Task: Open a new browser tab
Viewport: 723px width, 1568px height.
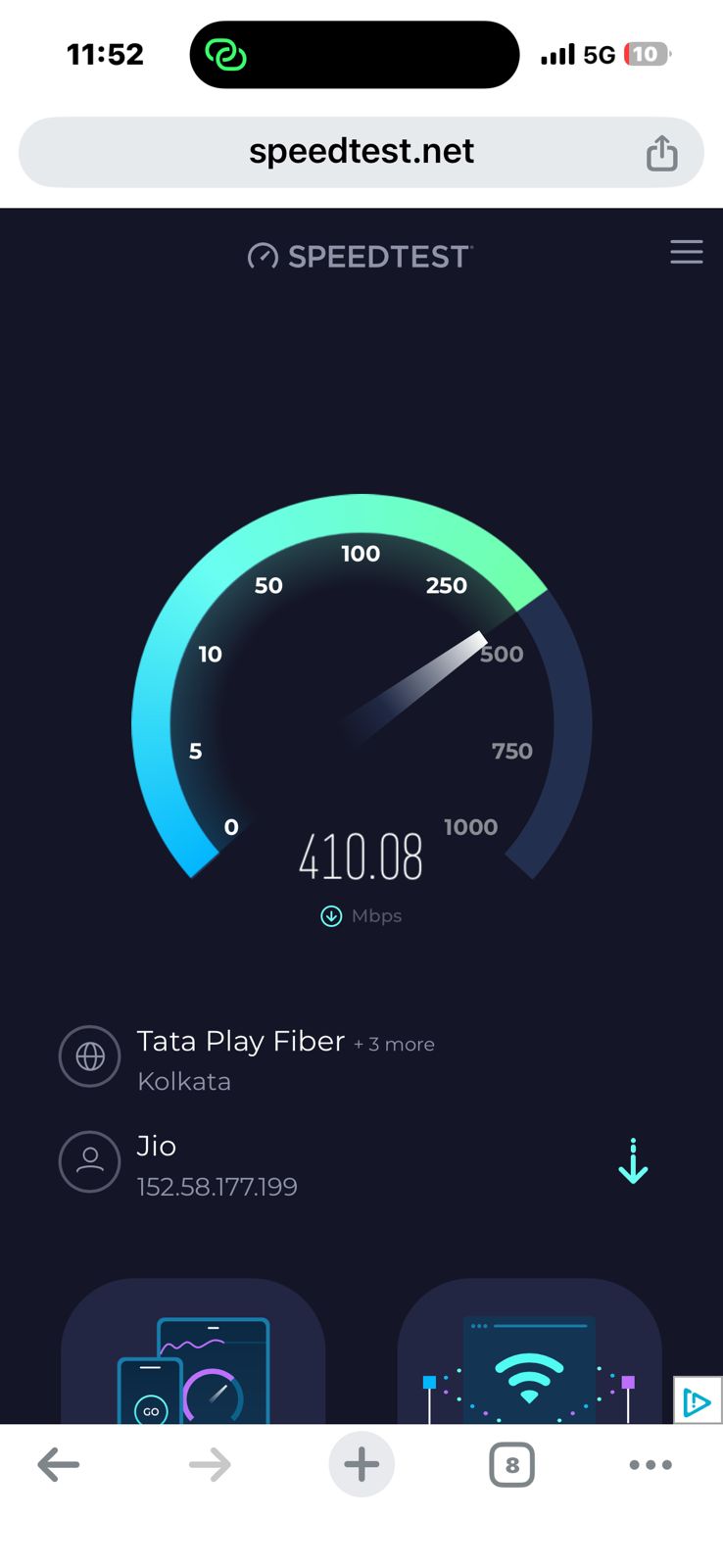Action: coord(361,1465)
